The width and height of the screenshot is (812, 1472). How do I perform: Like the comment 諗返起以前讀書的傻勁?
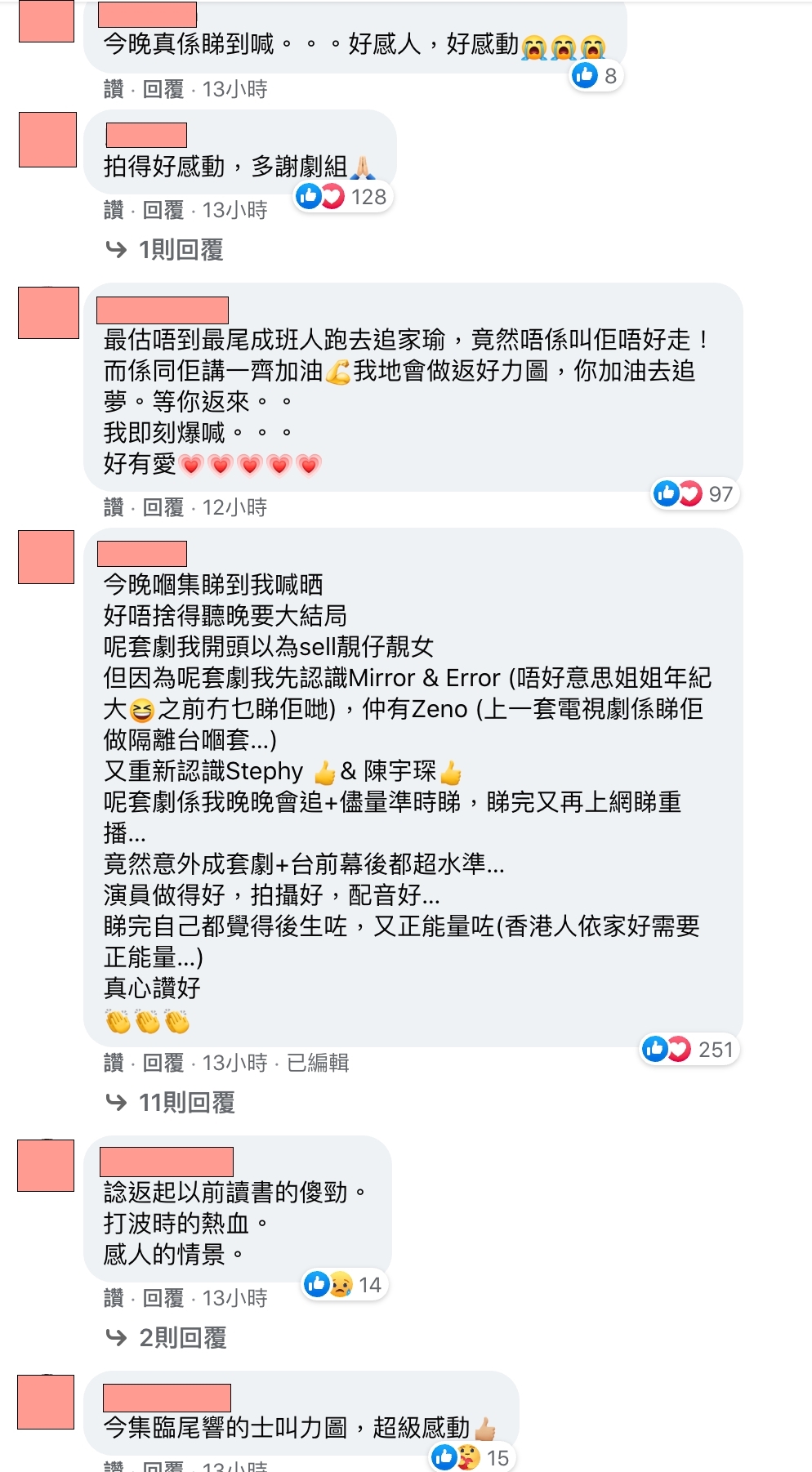114,1298
